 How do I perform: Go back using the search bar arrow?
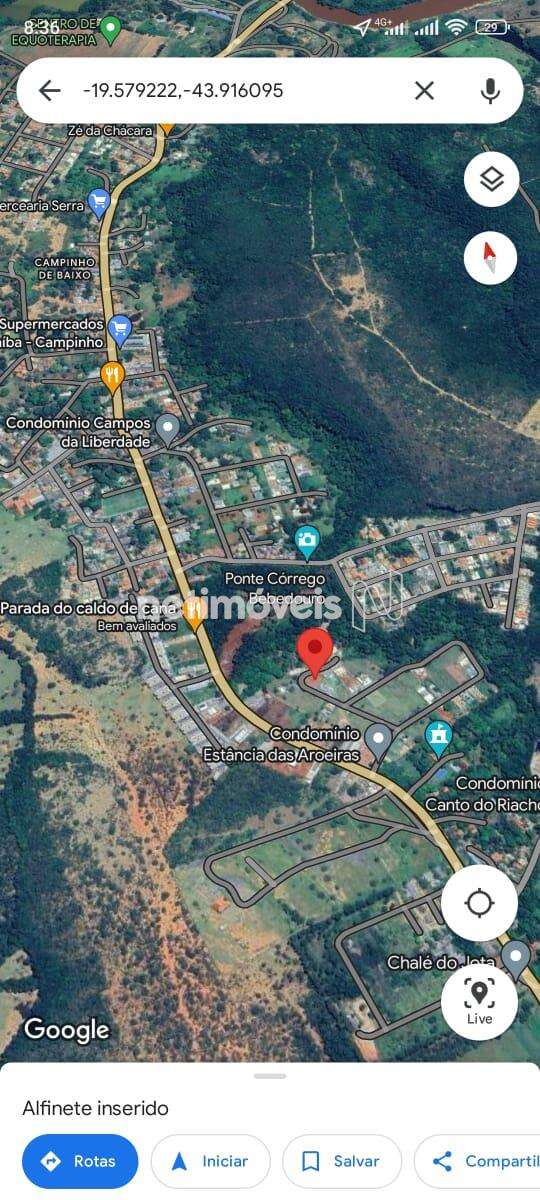pyautogui.click(x=49, y=91)
